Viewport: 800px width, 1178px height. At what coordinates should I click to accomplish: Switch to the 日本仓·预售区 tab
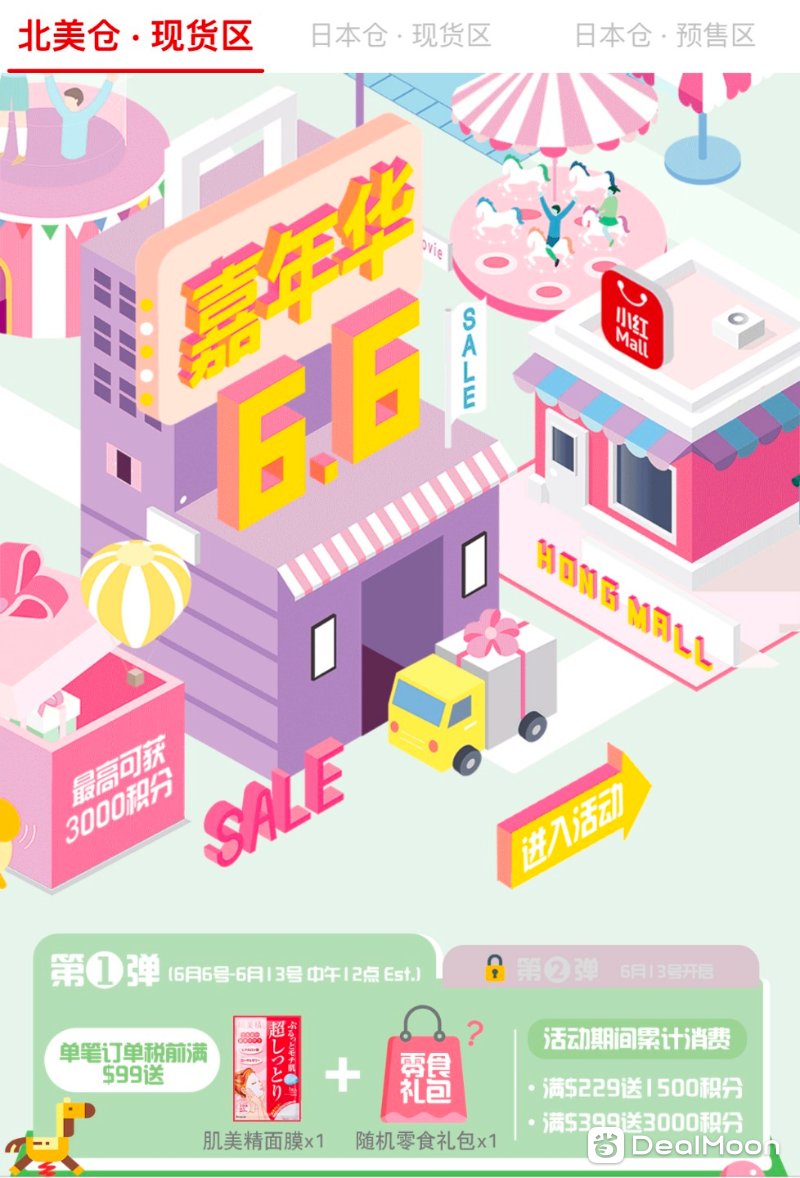[x=664, y=36]
